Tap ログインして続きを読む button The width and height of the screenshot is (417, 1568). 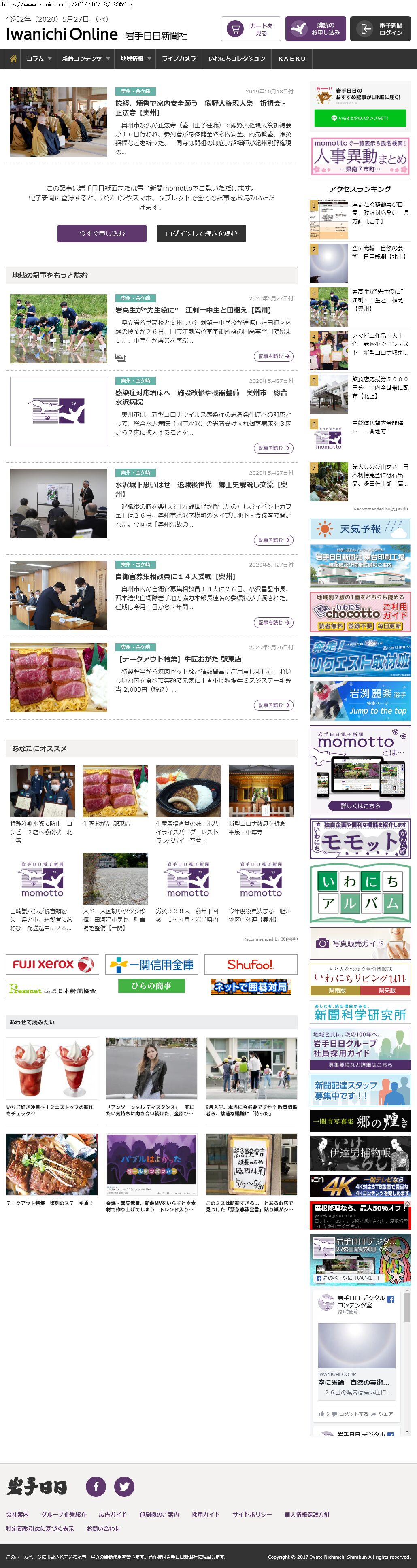(x=201, y=234)
